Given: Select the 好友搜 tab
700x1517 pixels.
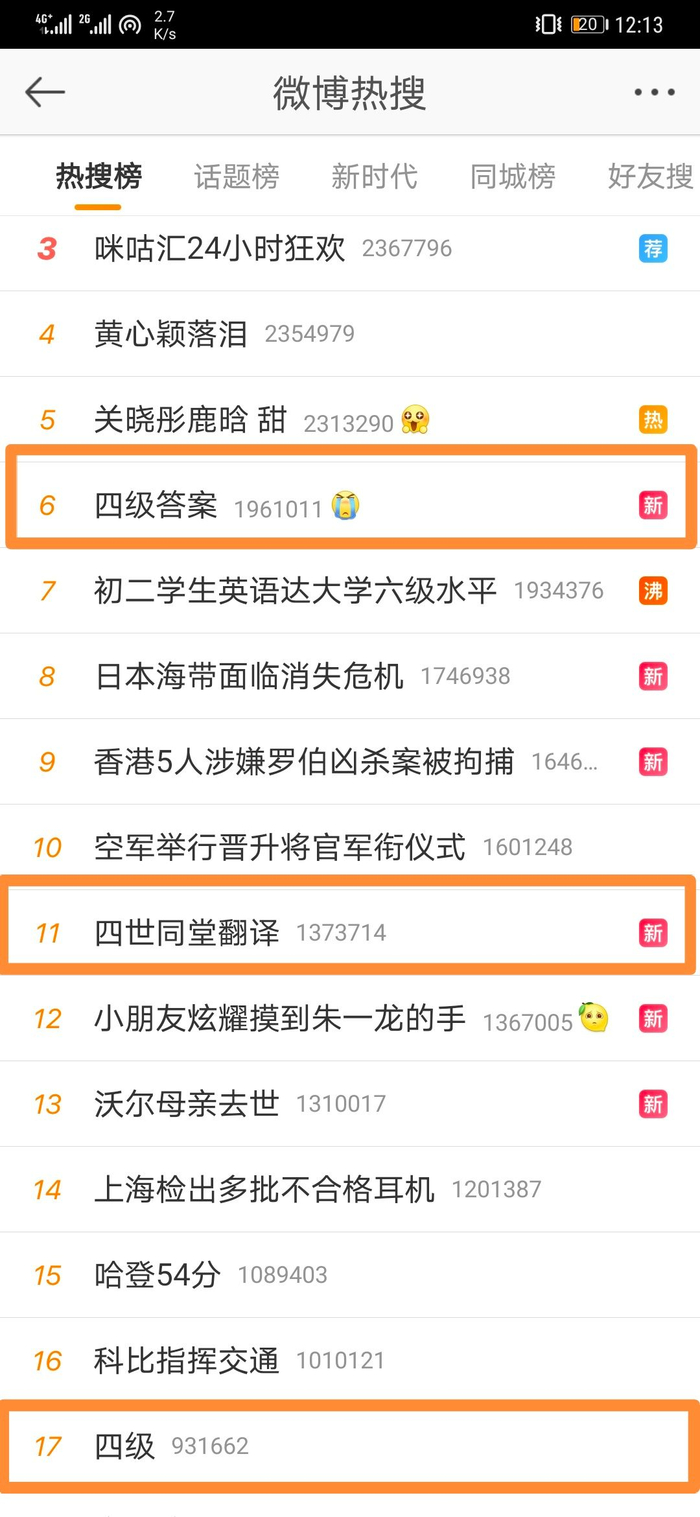Looking at the screenshot, I should coord(650,177).
